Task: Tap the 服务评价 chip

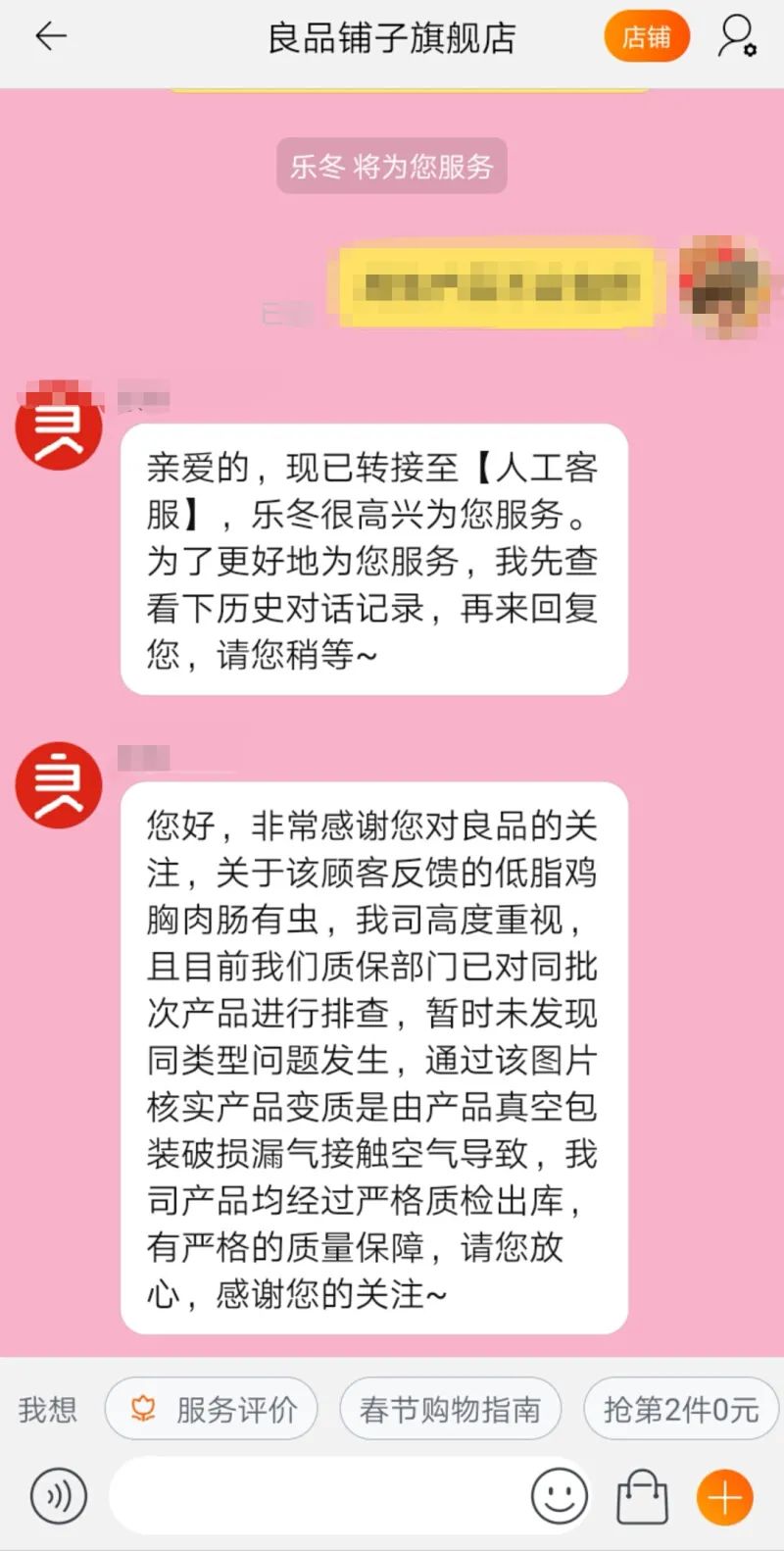Action: [x=212, y=1410]
